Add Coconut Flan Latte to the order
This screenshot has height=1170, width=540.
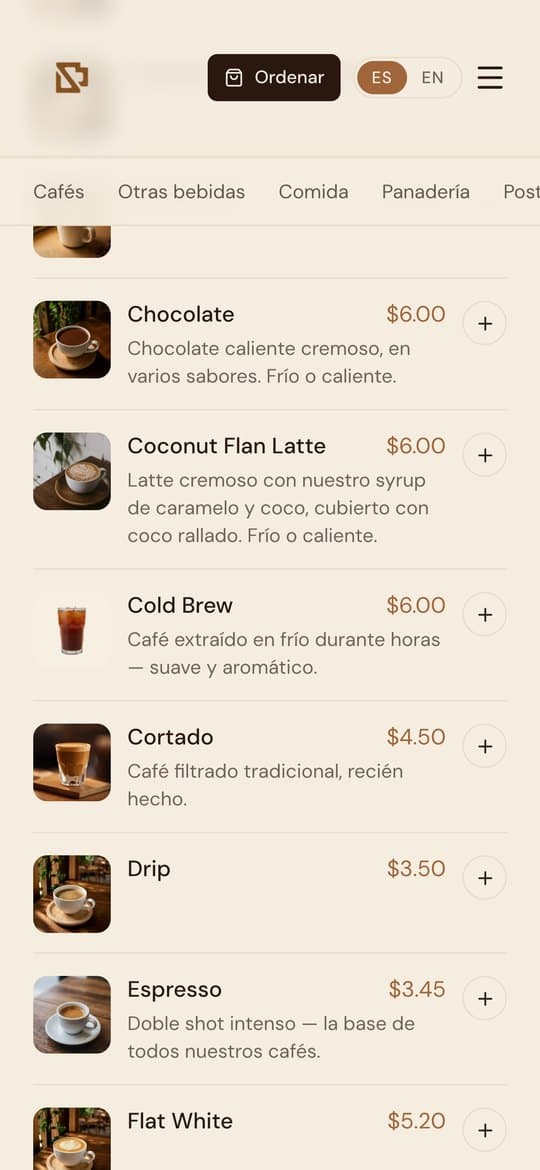485,454
